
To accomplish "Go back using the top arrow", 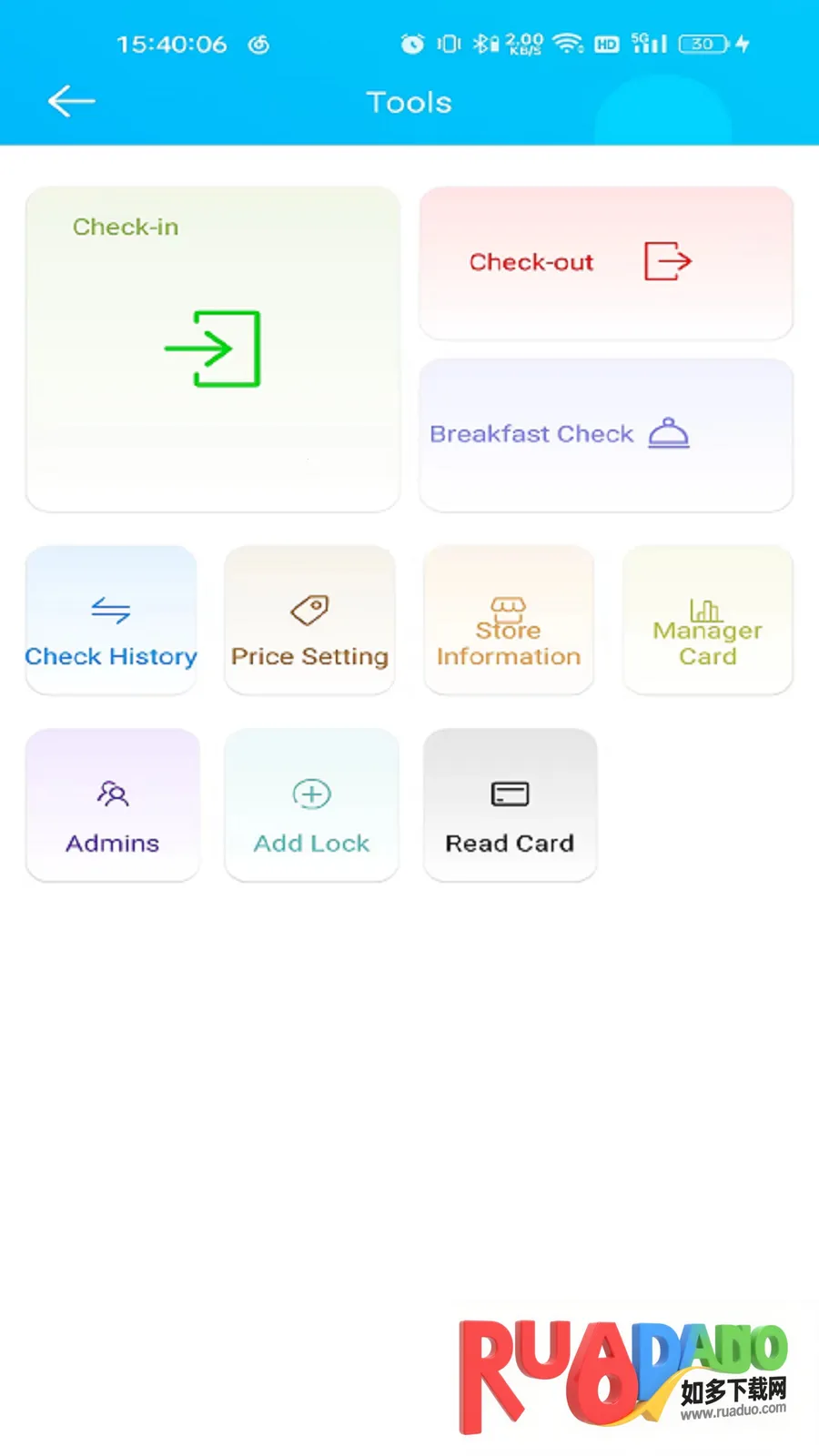I will click(71, 101).
